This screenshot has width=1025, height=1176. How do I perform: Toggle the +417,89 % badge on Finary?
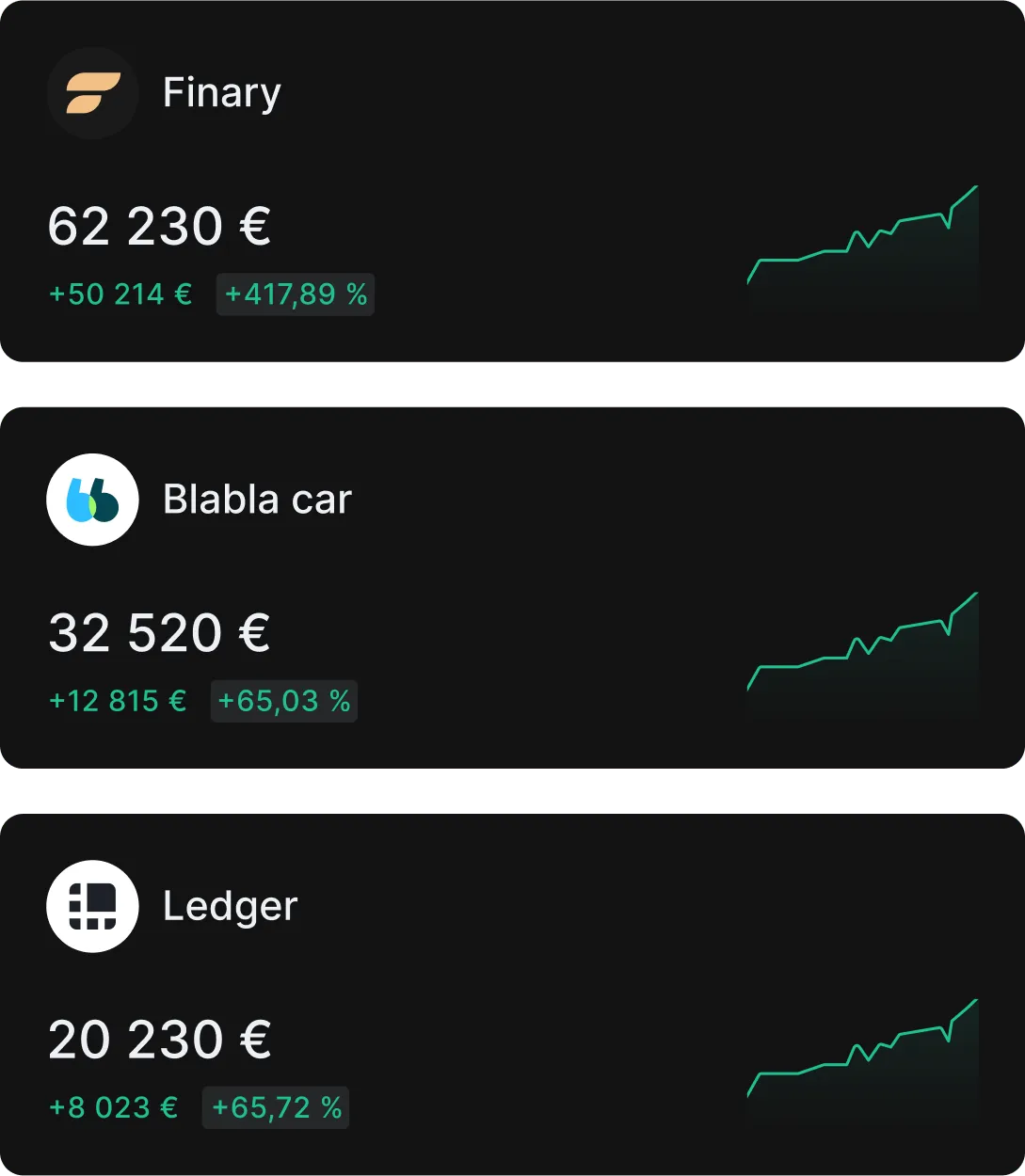(295, 294)
